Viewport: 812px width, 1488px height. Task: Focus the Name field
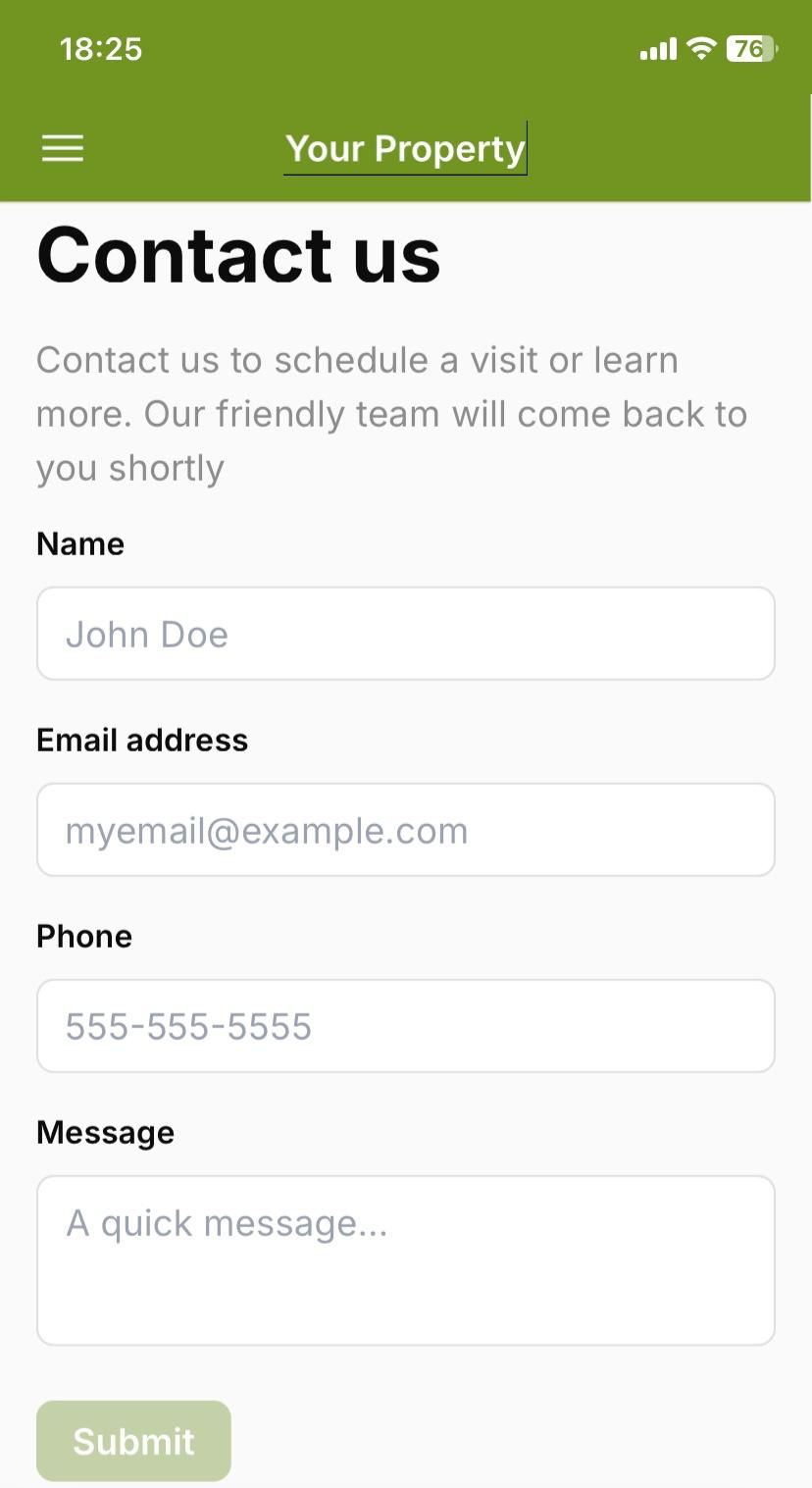[x=406, y=634]
